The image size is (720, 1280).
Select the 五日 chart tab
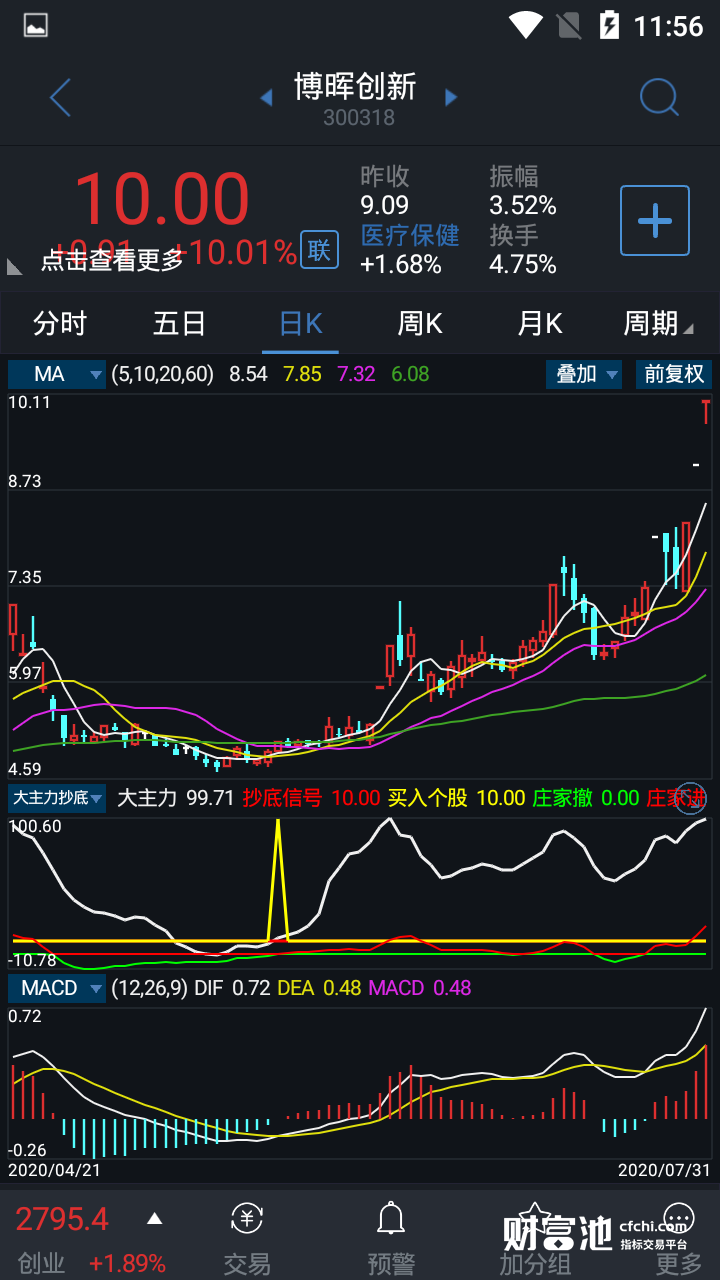tap(180, 323)
